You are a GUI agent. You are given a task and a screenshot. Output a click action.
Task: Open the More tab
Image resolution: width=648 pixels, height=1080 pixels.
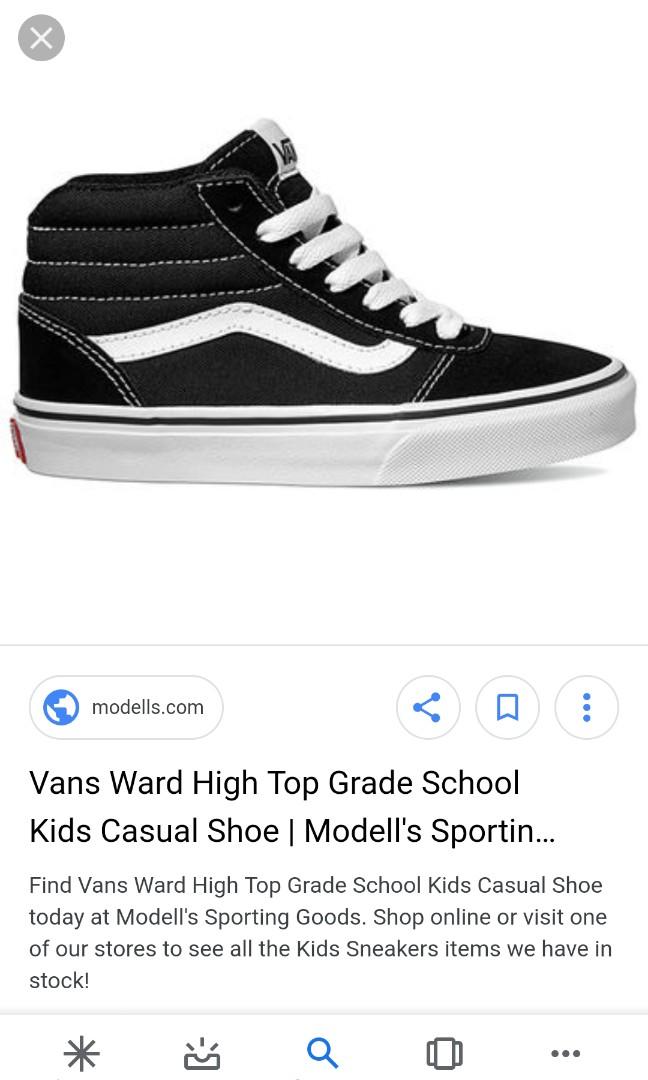(x=566, y=1054)
